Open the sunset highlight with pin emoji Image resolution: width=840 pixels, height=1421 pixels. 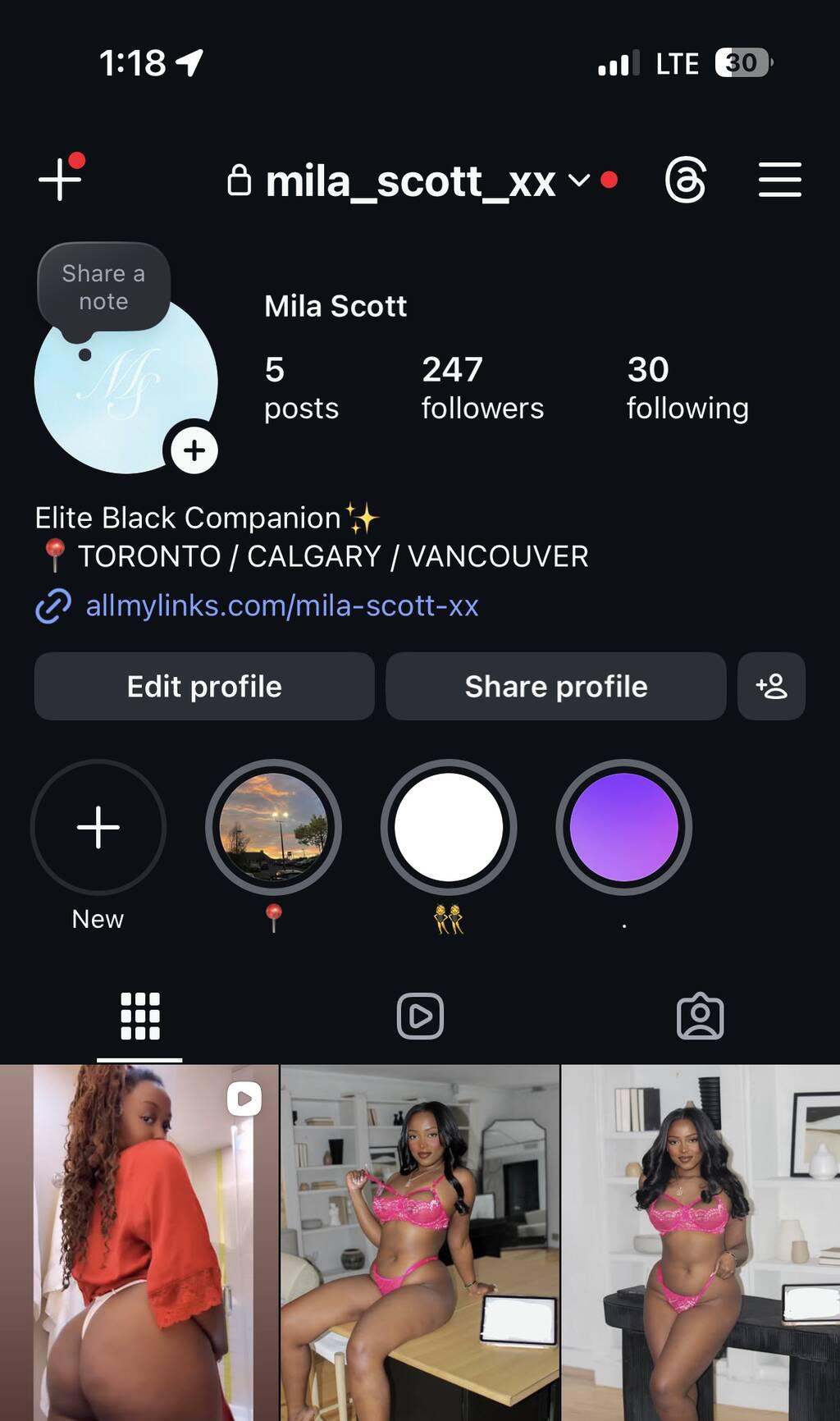(273, 827)
